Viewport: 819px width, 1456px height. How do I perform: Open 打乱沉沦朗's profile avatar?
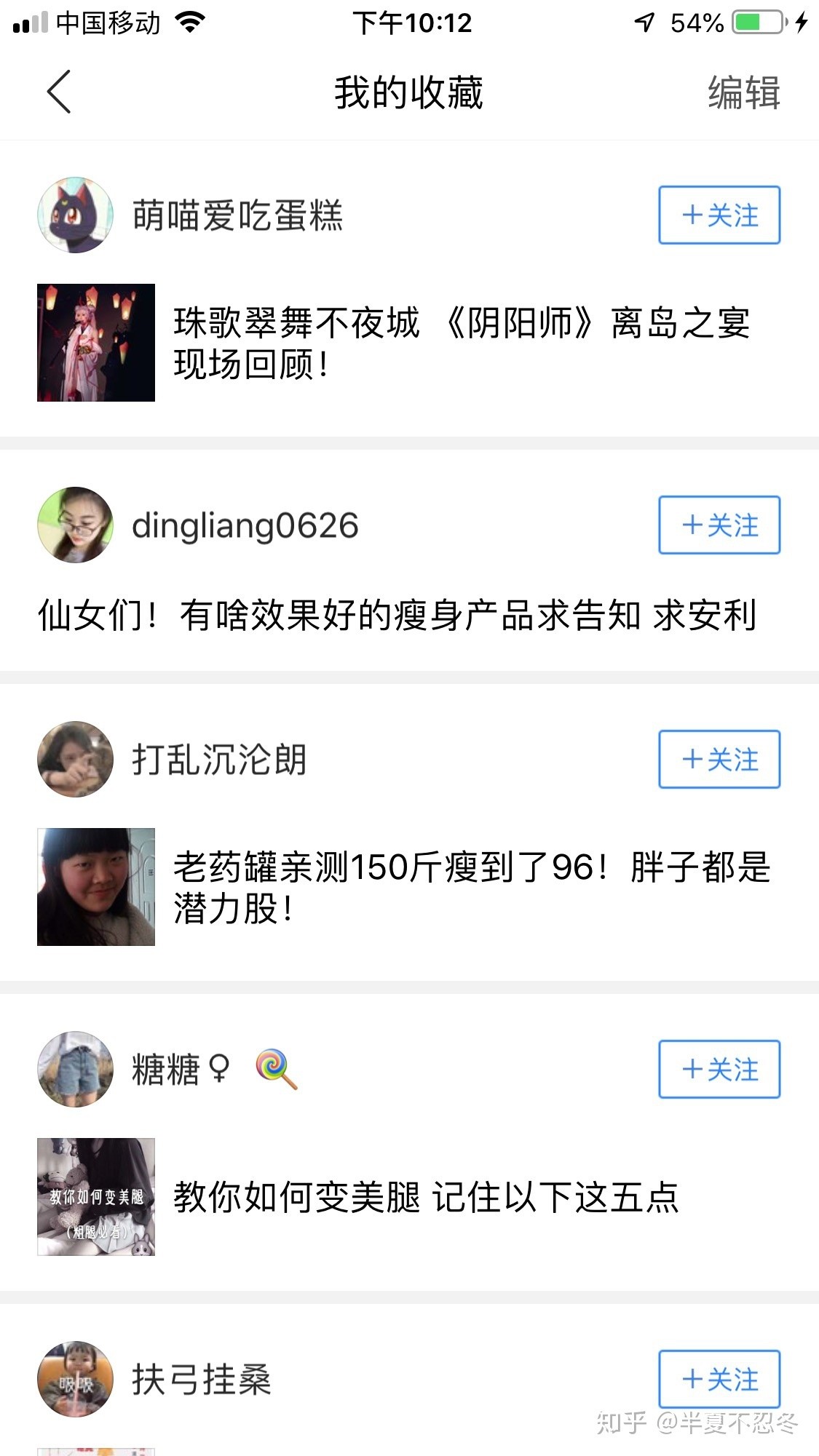point(75,760)
